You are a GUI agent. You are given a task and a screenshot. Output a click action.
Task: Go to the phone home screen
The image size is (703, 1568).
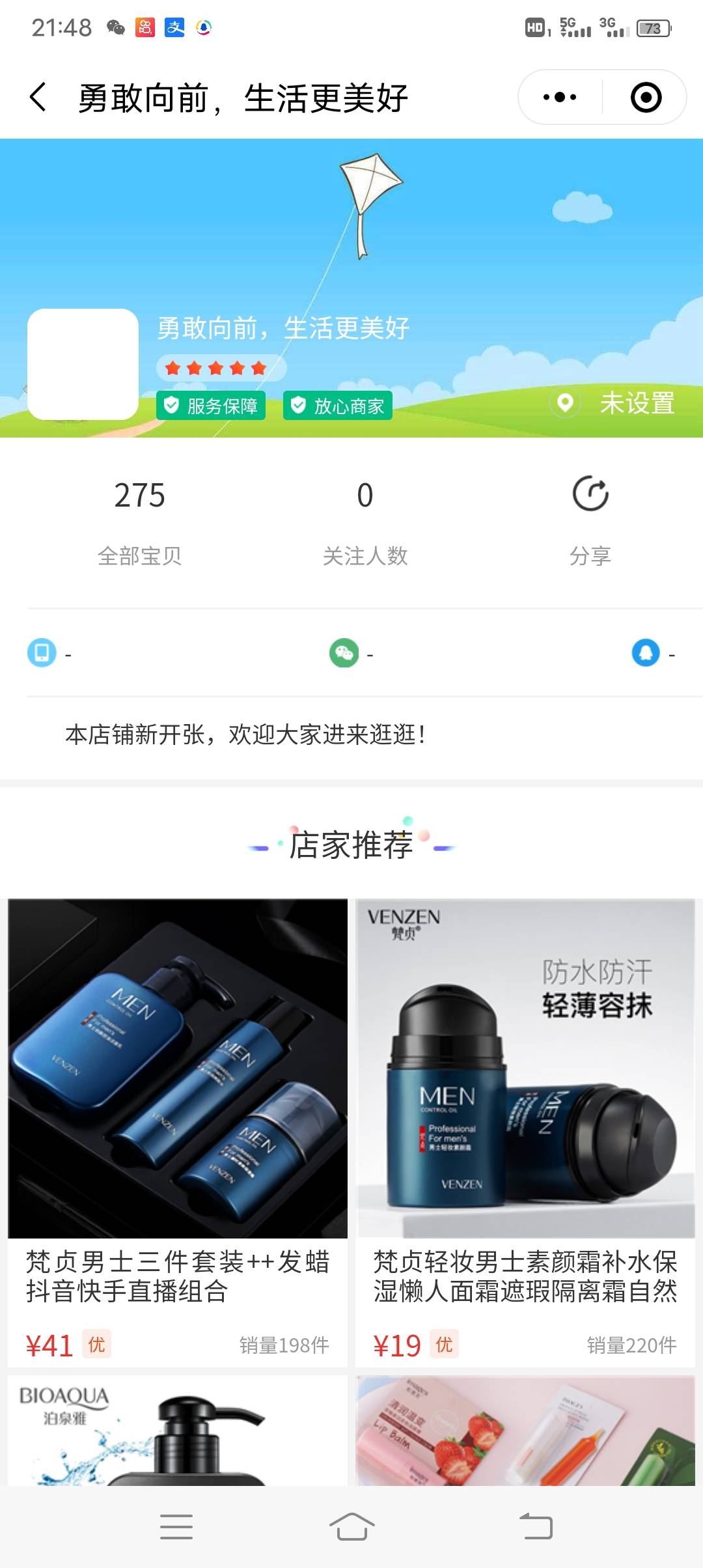coord(351,1526)
